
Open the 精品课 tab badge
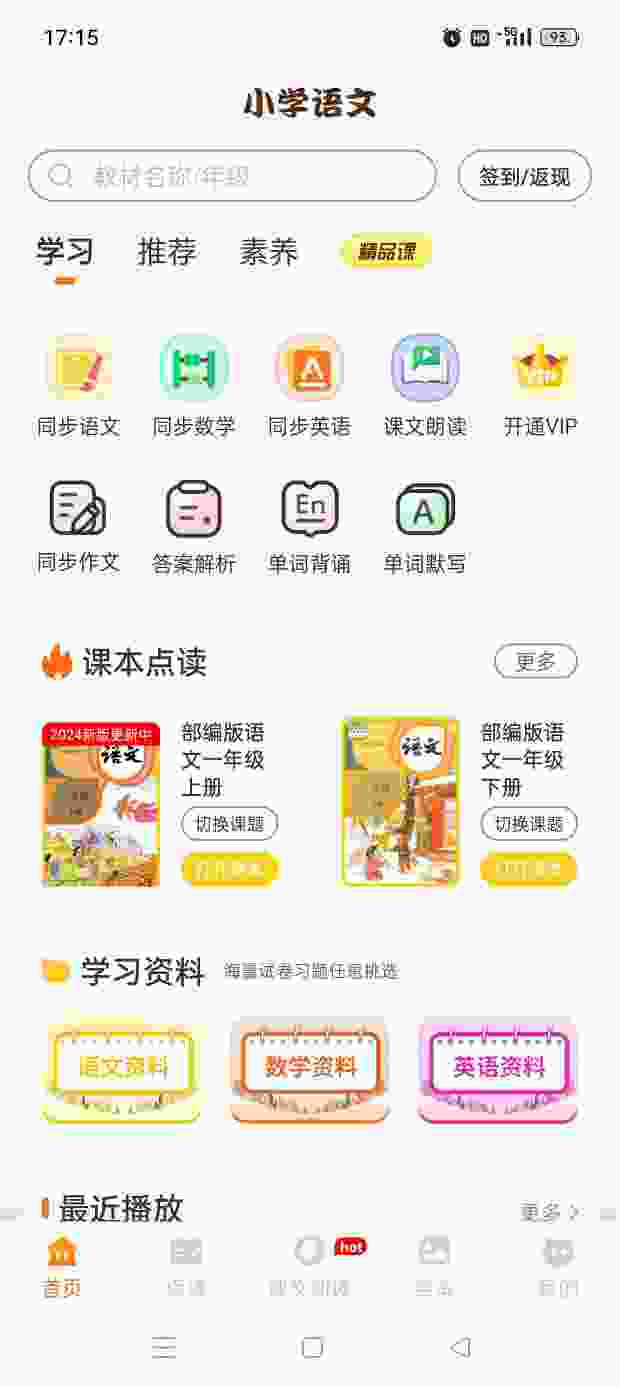pos(386,252)
